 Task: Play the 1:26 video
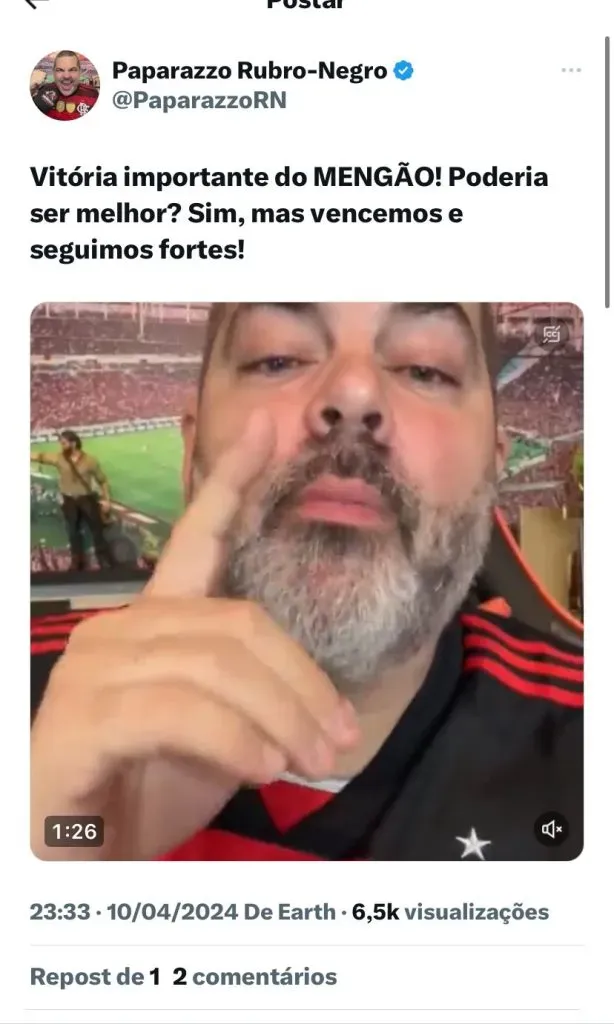(x=306, y=580)
